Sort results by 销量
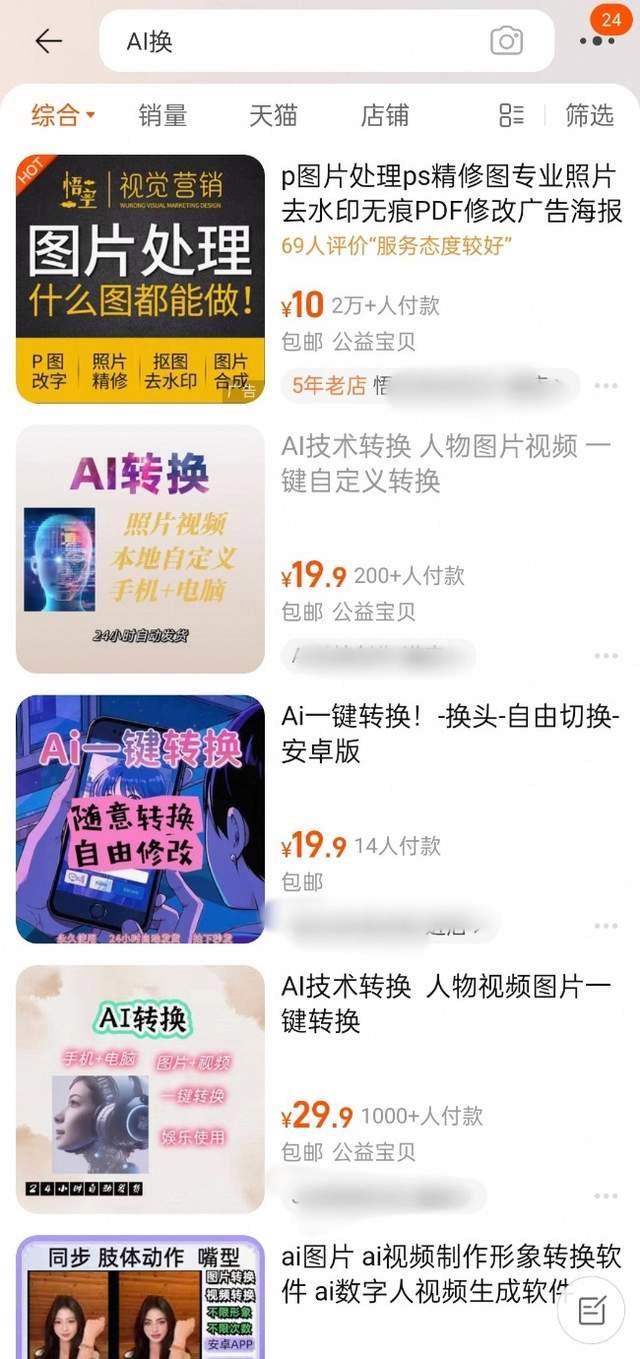Screen dimensions: 640x1359 pyautogui.click(x=163, y=115)
